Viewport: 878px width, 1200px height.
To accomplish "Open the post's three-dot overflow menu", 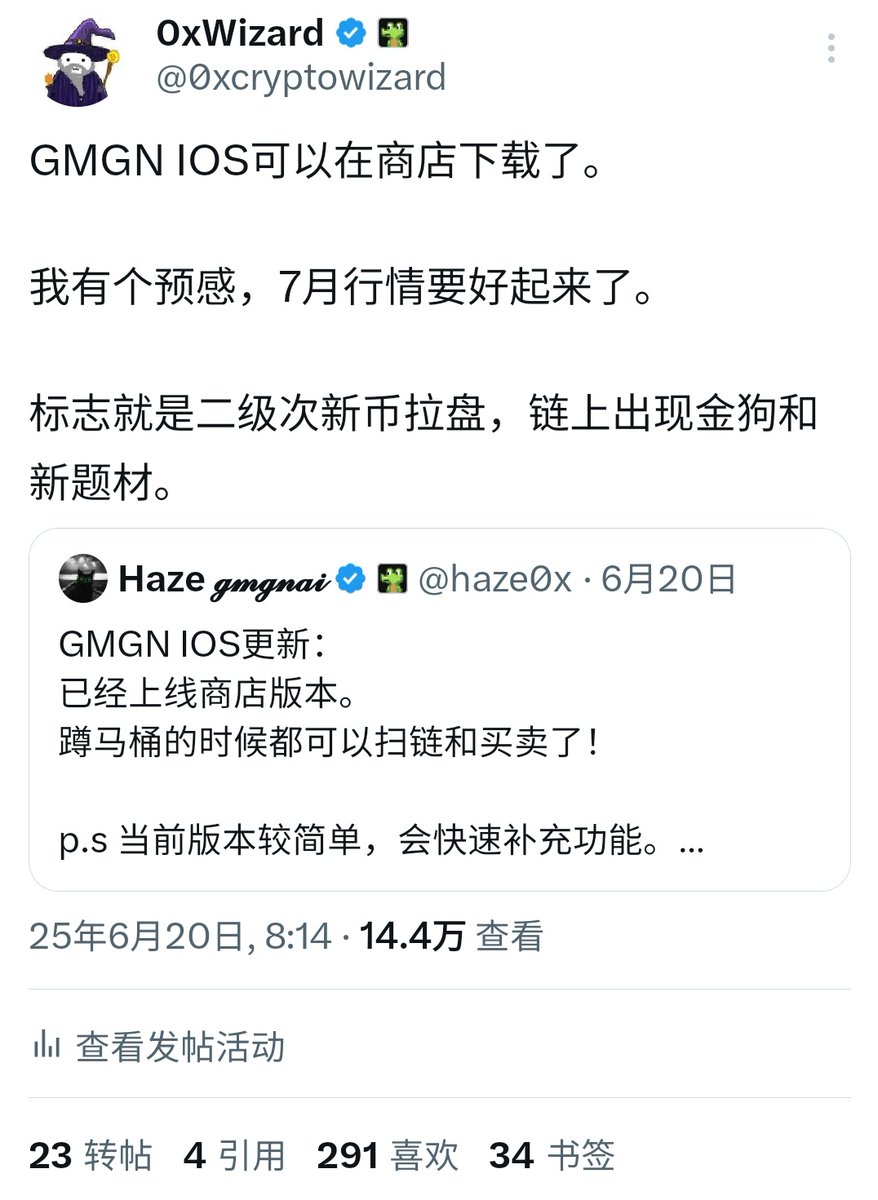I will click(832, 49).
